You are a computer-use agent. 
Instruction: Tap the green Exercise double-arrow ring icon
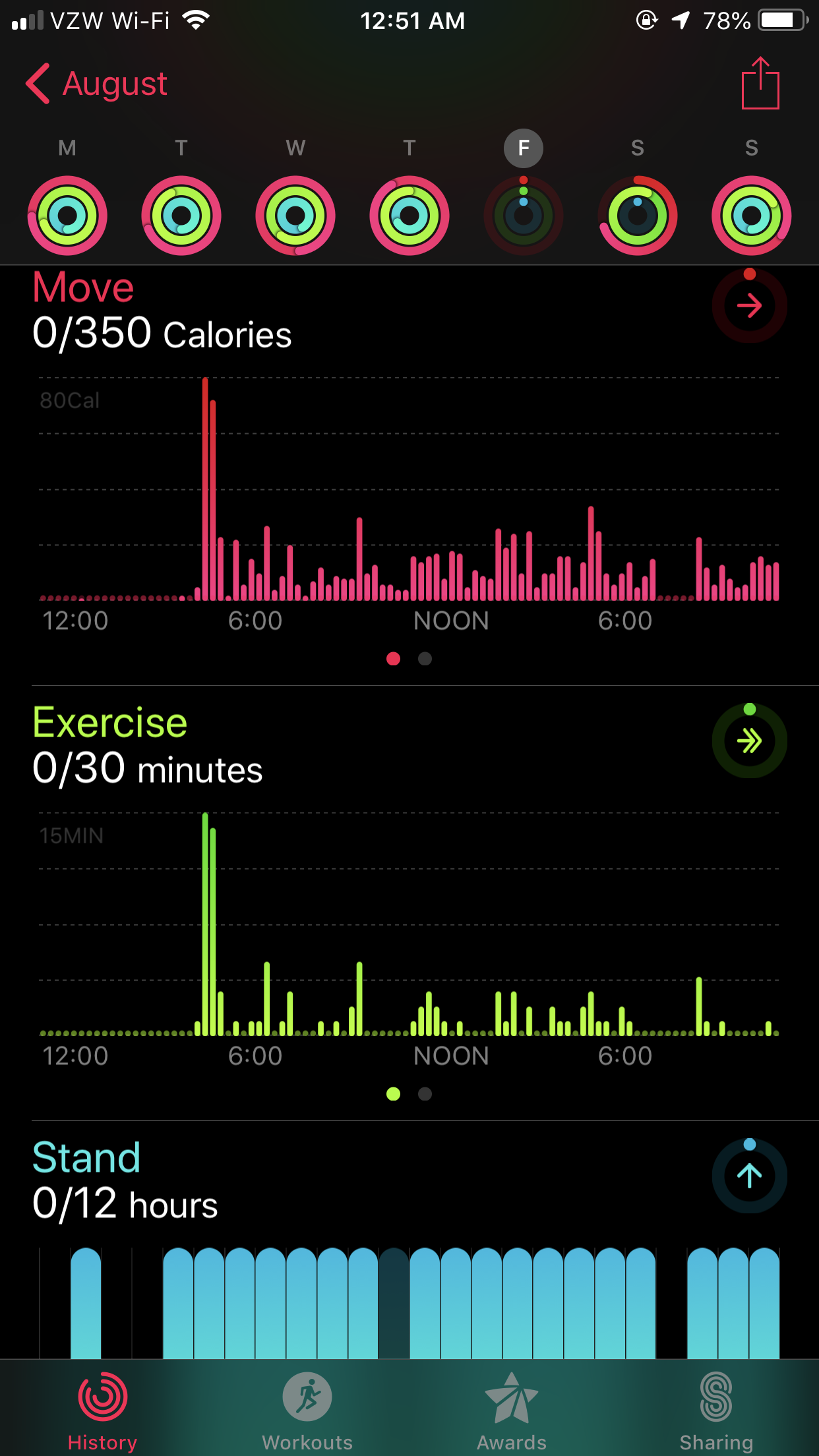(749, 741)
